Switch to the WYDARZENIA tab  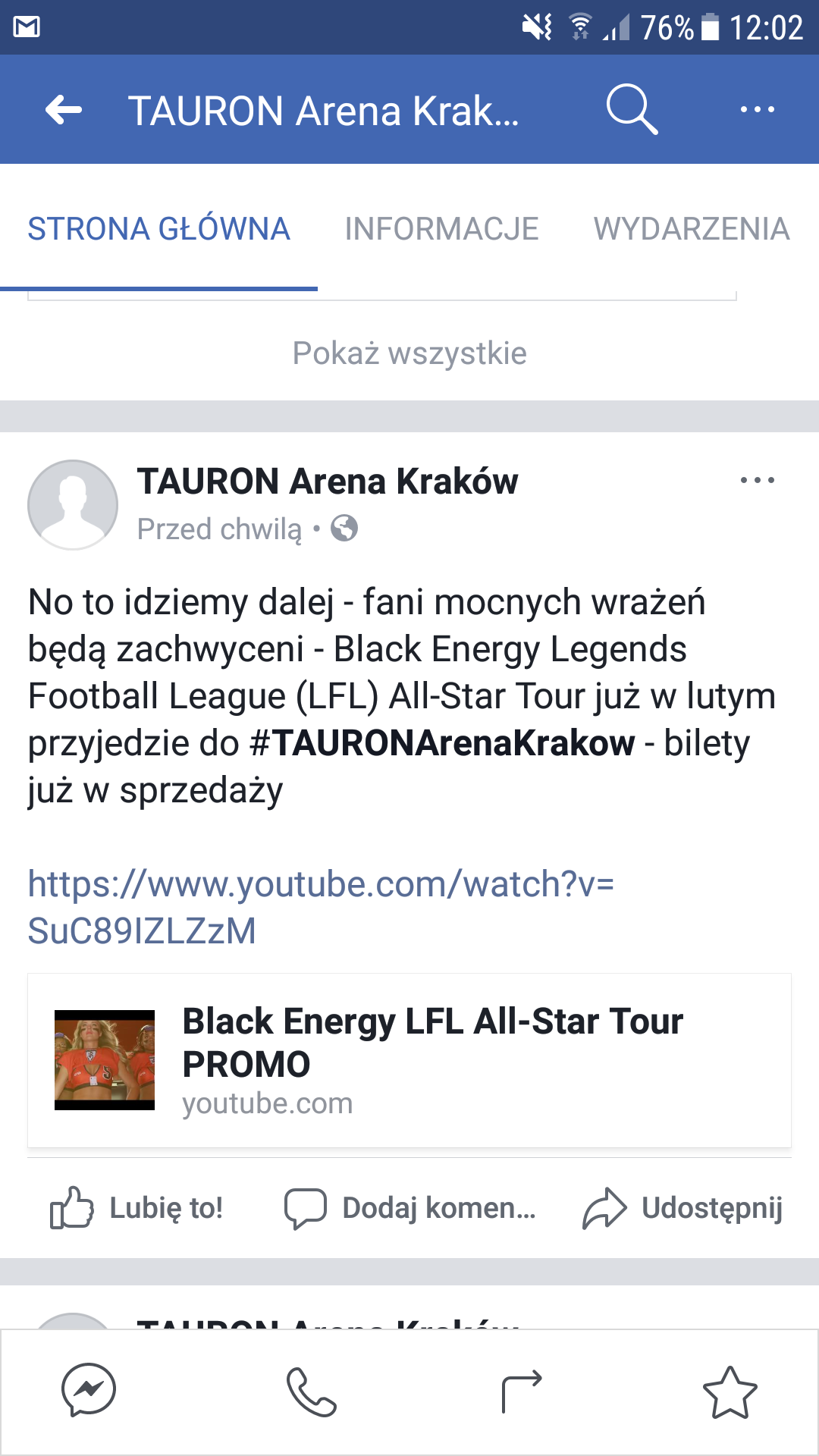692,228
